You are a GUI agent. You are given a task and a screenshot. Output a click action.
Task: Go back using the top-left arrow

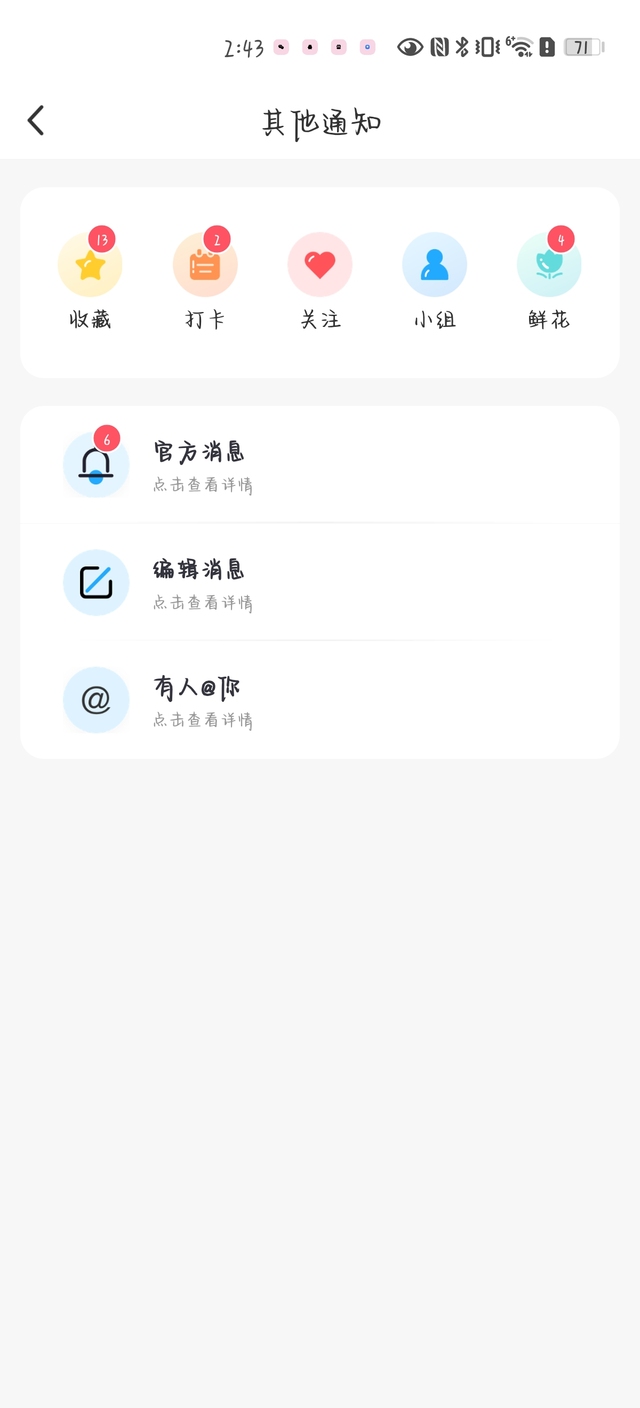pos(36,121)
